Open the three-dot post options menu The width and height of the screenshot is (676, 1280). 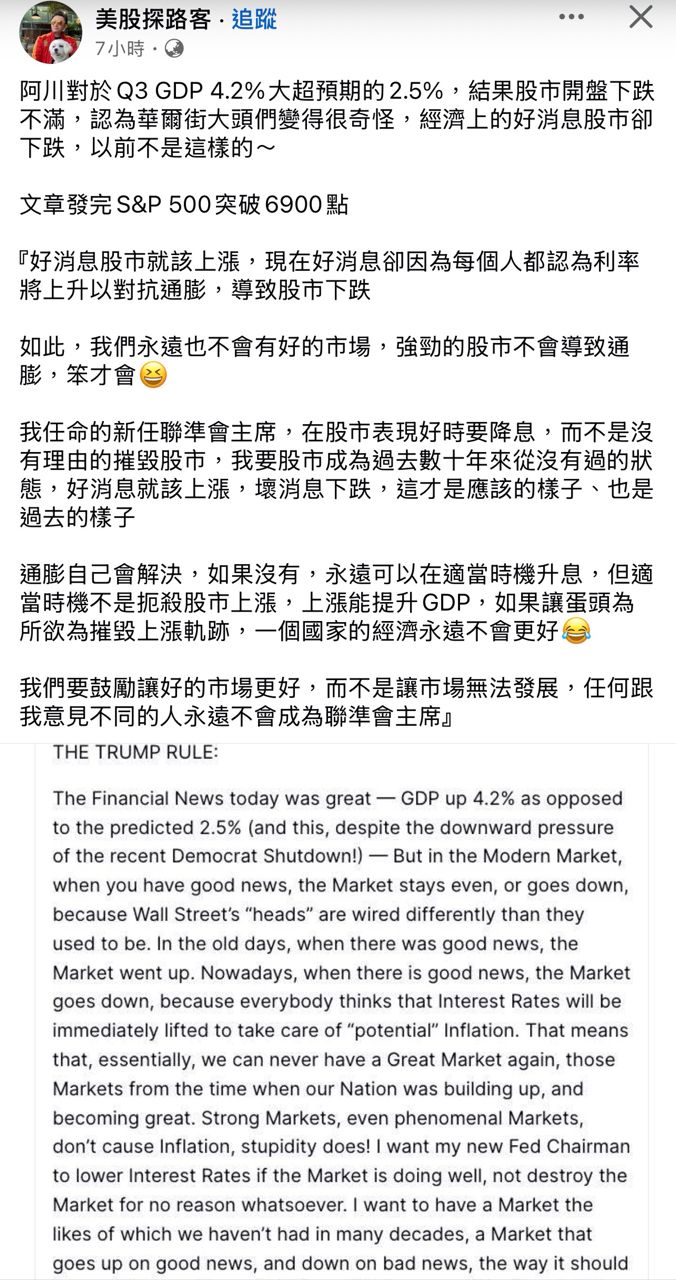click(571, 17)
